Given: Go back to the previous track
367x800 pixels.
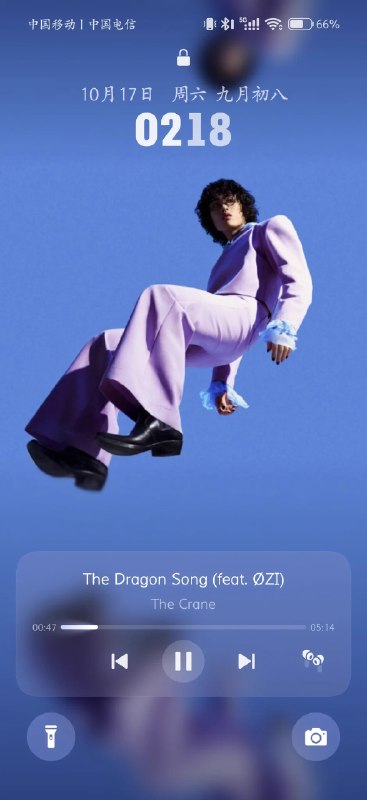Looking at the screenshot, I should pos(119,661).
